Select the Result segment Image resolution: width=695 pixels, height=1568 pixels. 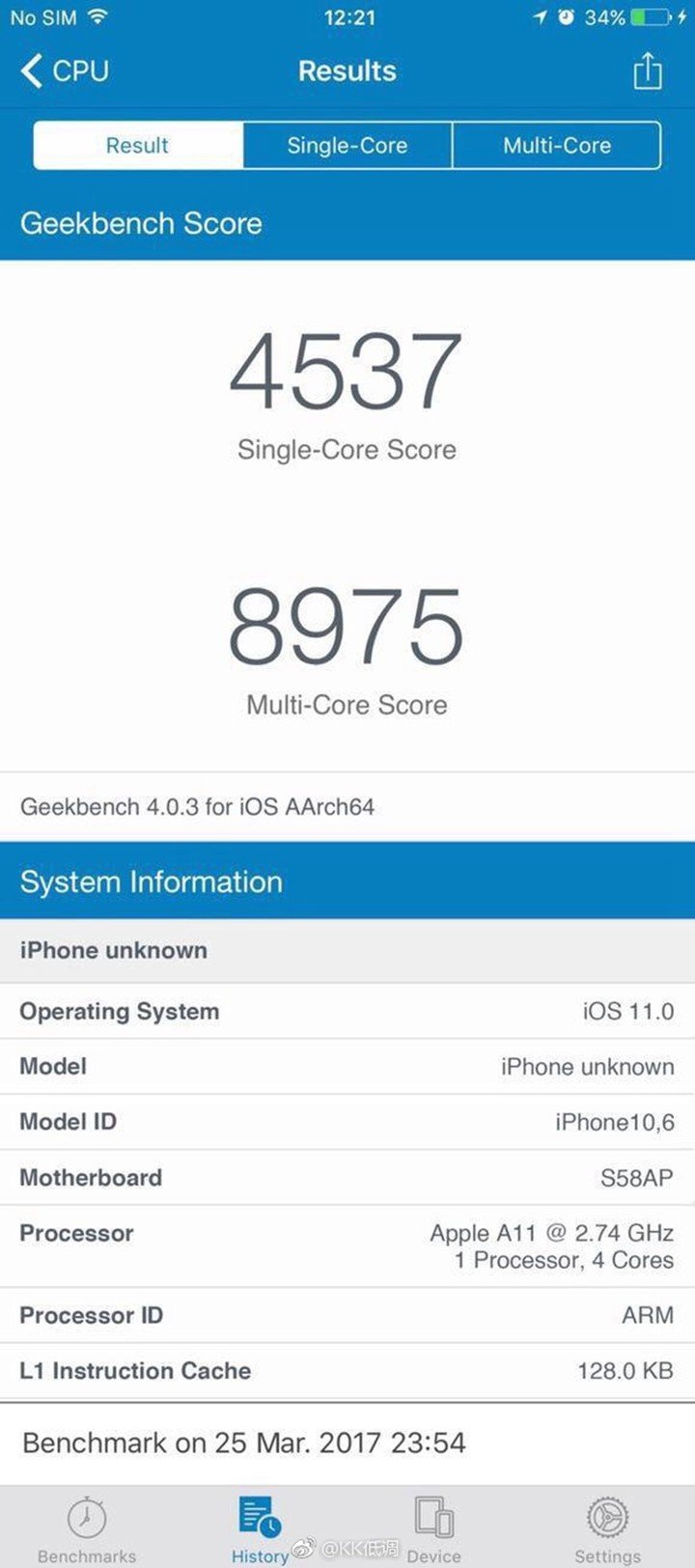click(138, 146)
